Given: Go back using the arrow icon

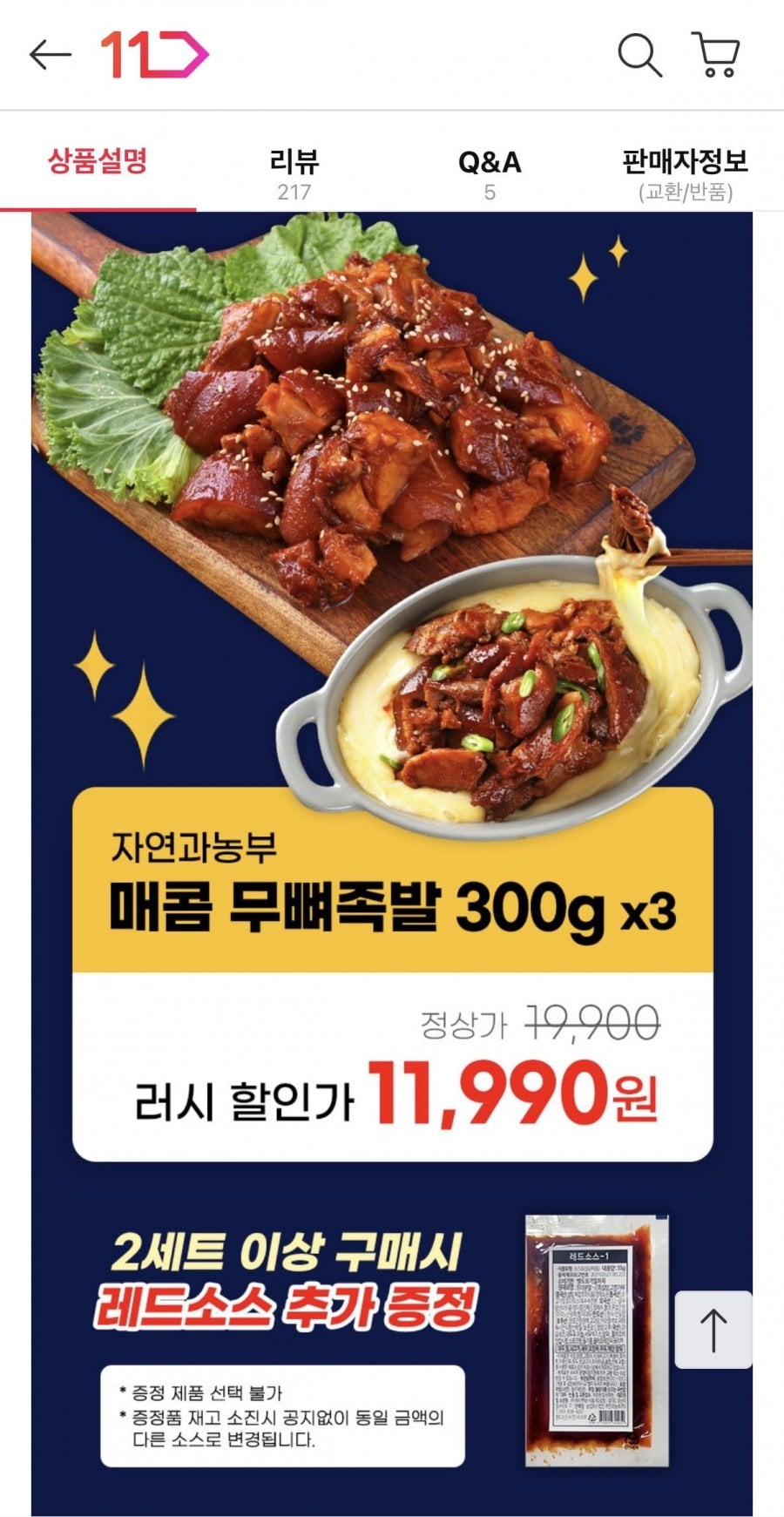Looking at the screenshot, I should 50,55.
